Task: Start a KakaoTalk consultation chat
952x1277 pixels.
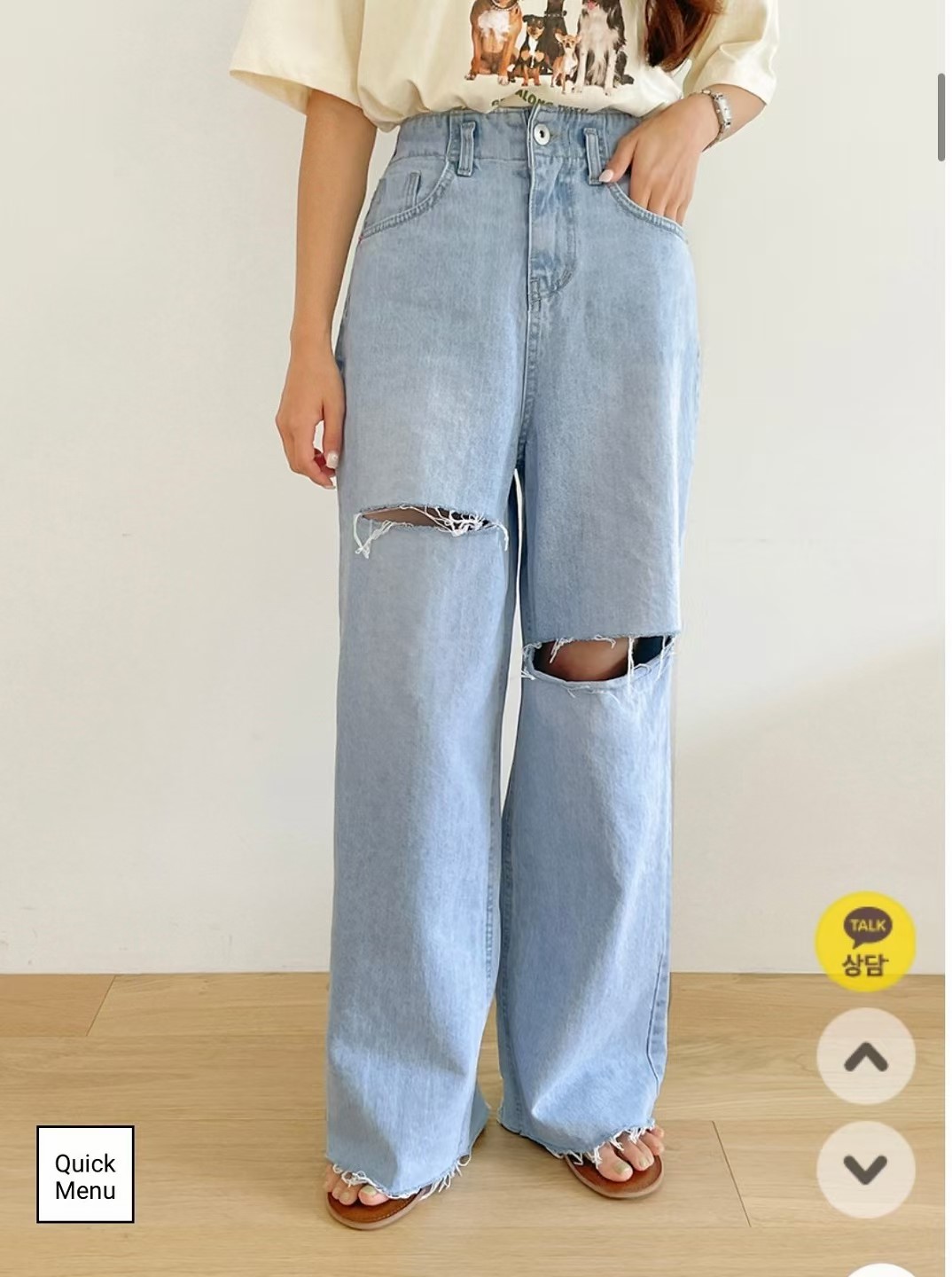Action: (865, 942)
